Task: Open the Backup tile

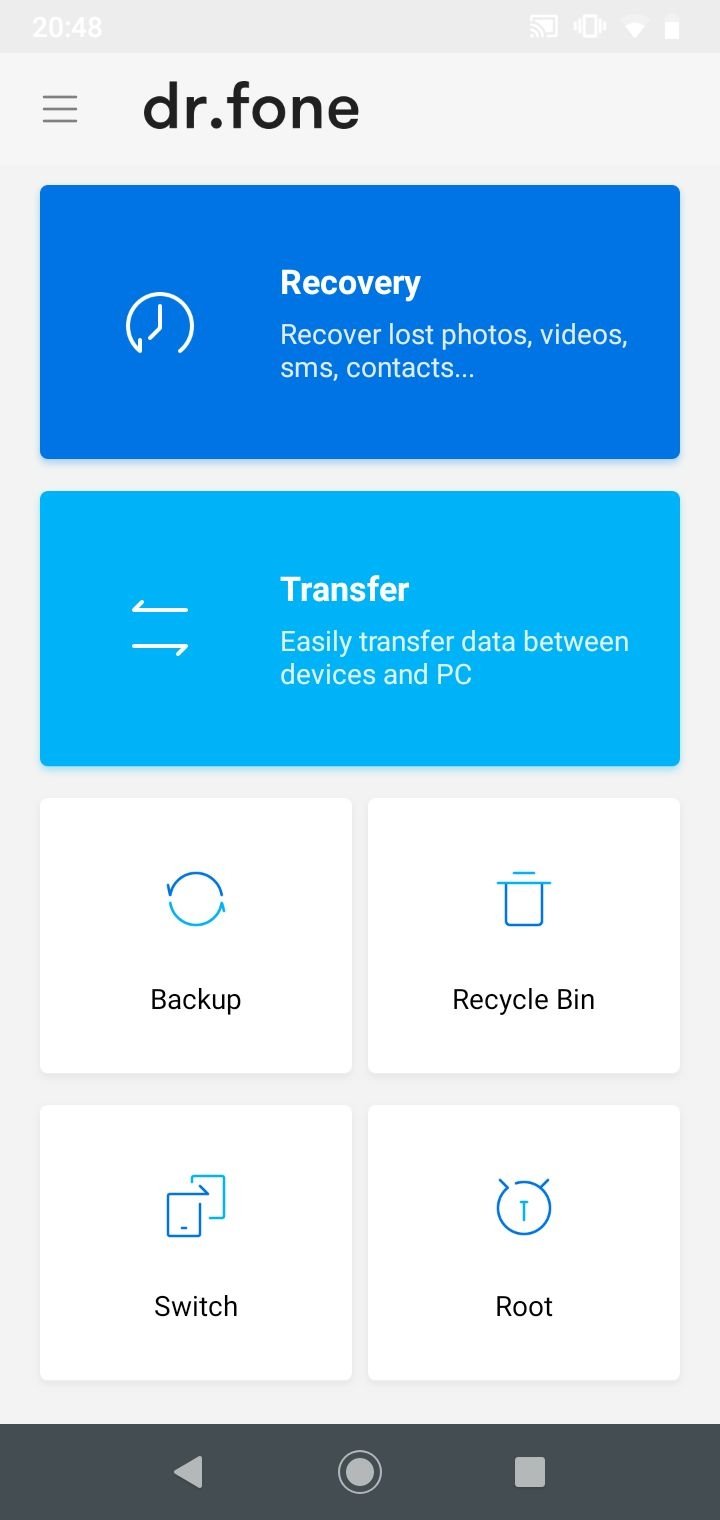Action: point(195,936)
